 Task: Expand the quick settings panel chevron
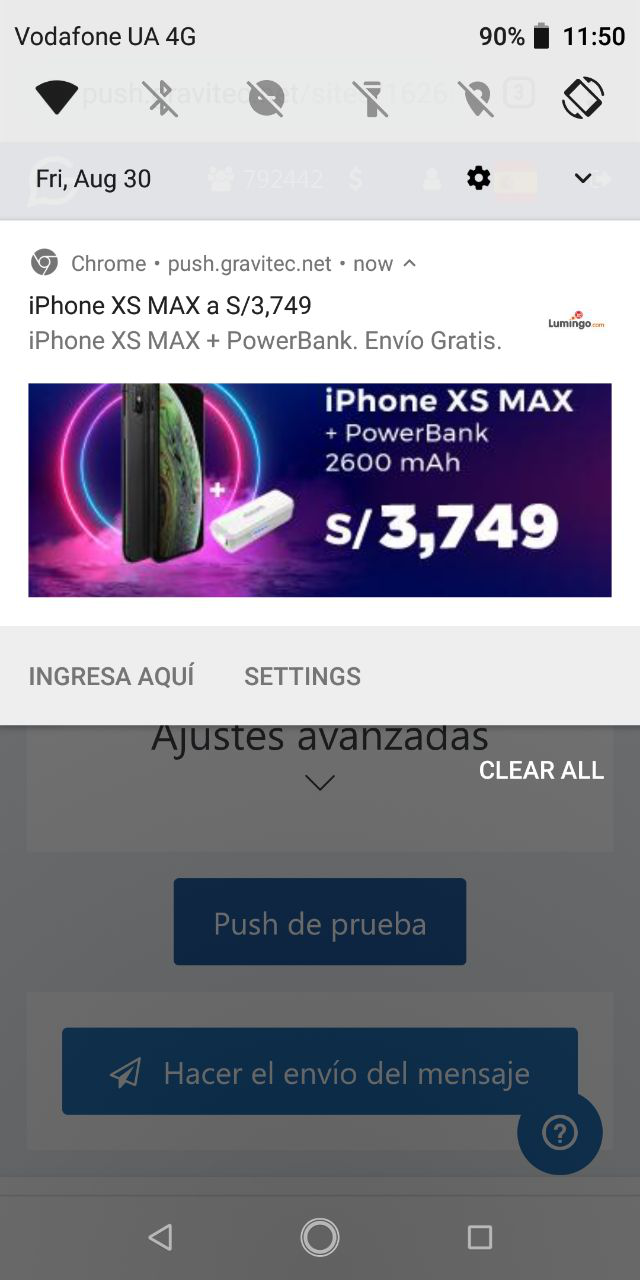point(583,179)
